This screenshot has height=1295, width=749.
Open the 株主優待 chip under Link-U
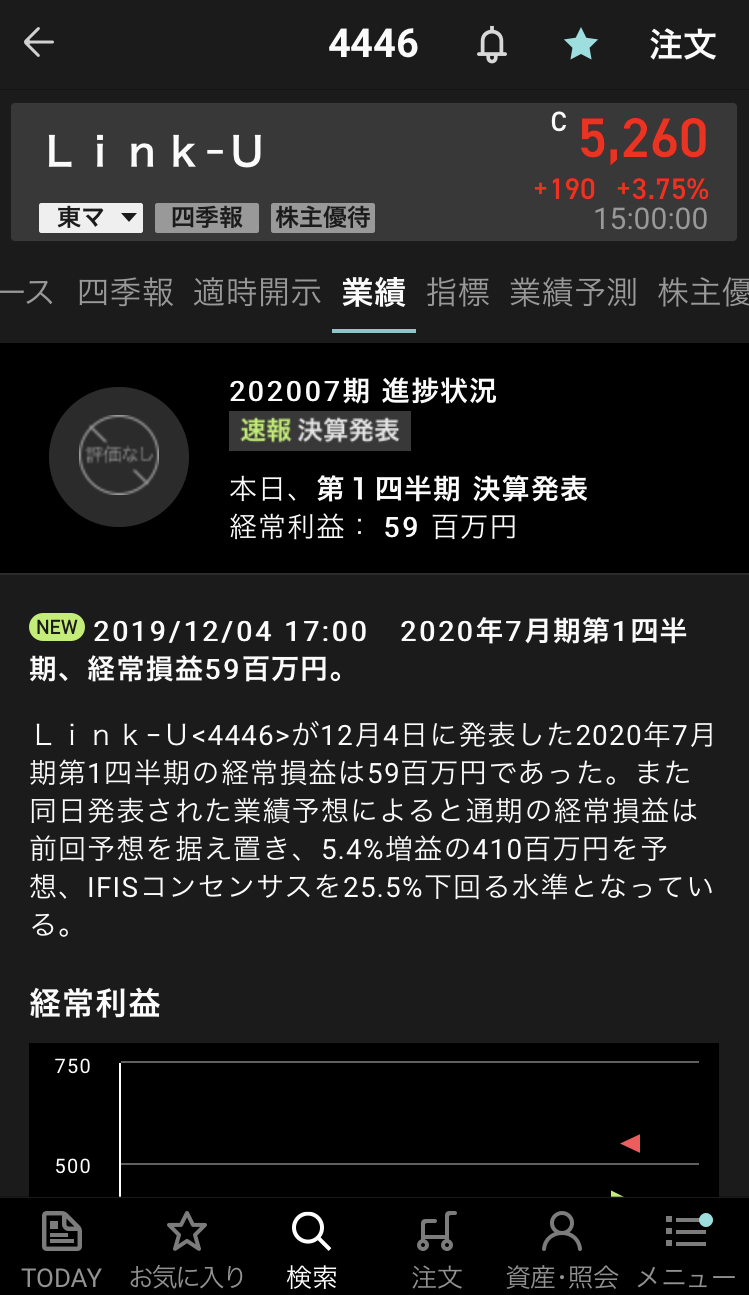(323, 218)
